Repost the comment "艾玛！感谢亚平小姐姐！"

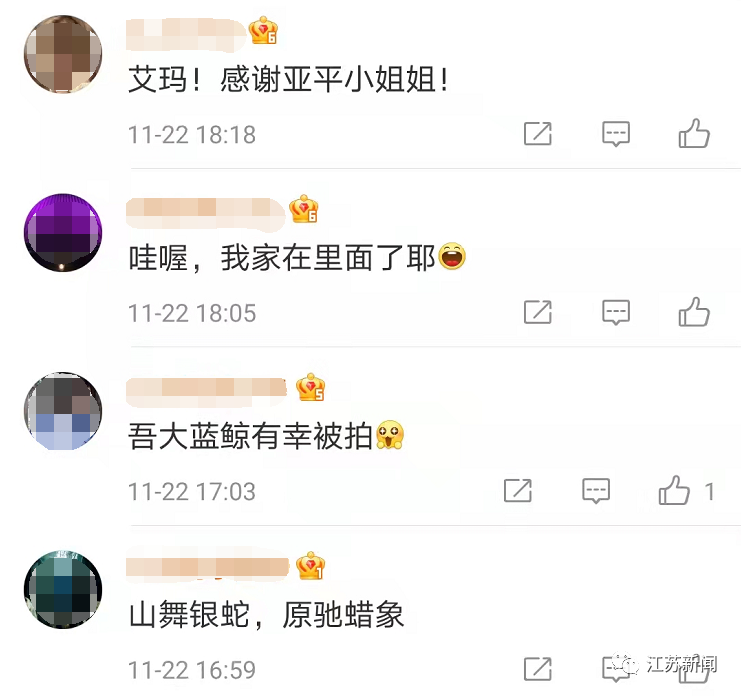point(538,133)
